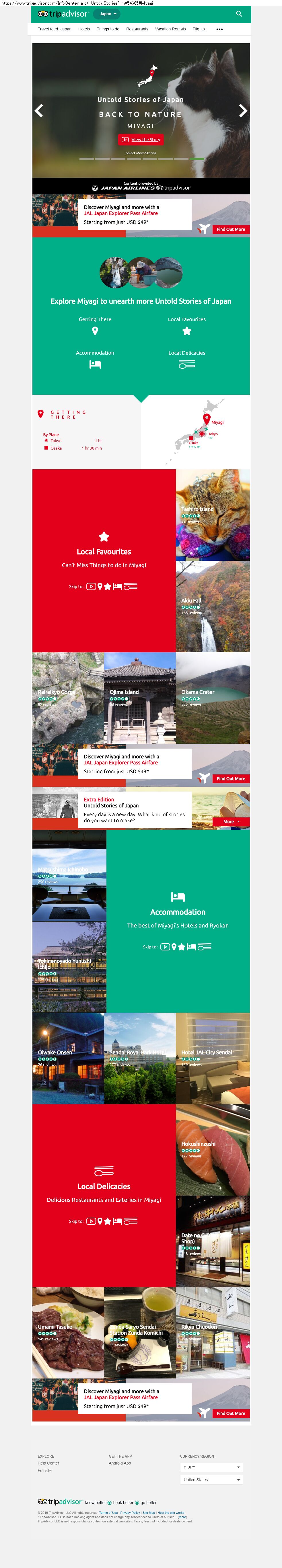
Task: Open Vacation Rentals tab
Action: click(x=170, y=29)
